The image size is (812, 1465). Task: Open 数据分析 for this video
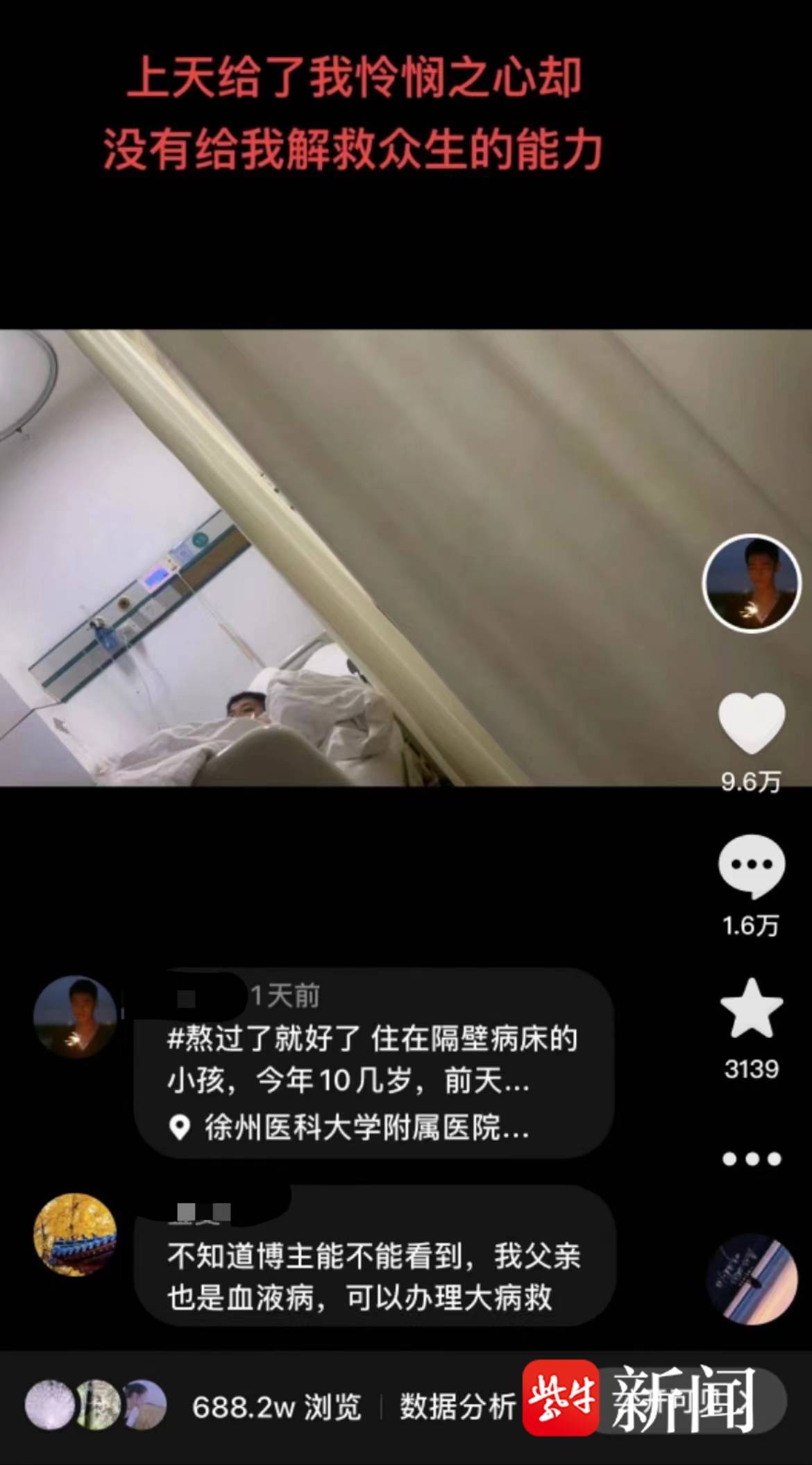click(457, 1407)
